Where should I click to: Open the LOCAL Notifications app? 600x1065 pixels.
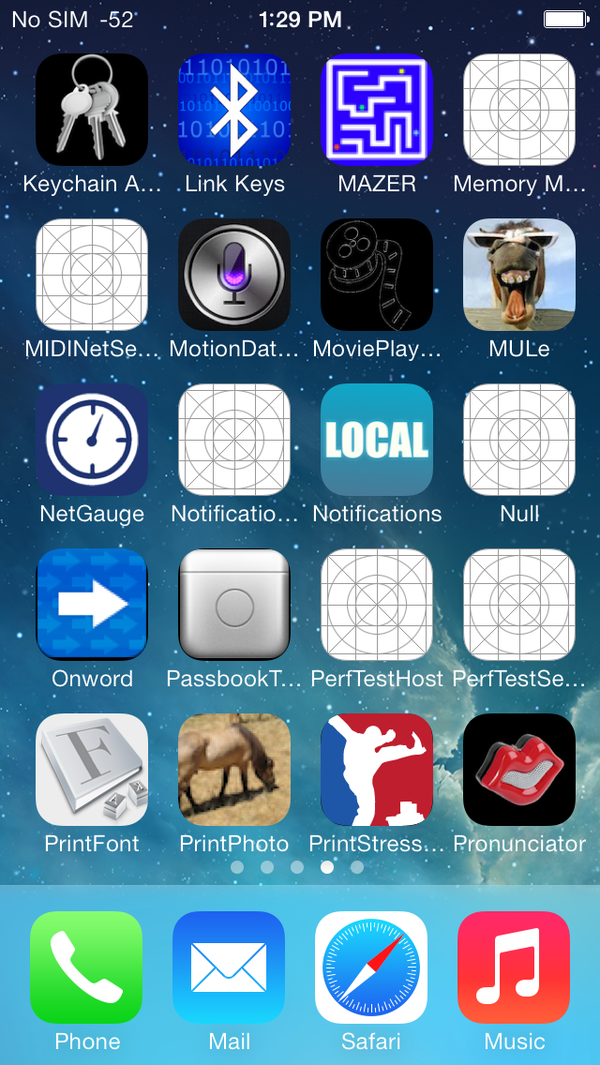pos(377,440)
